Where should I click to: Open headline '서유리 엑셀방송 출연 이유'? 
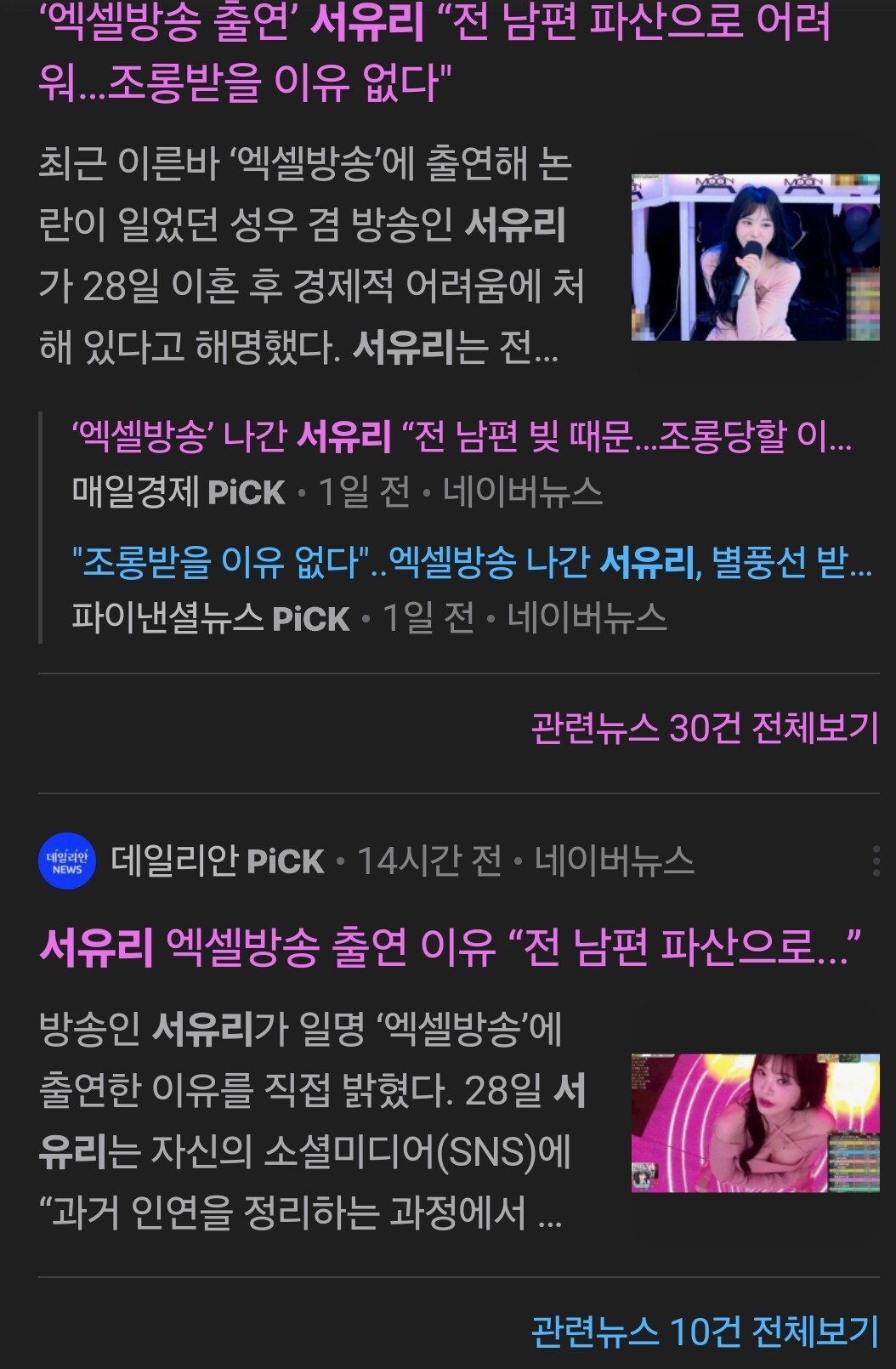pyautogui.click(x=451, y=947)
